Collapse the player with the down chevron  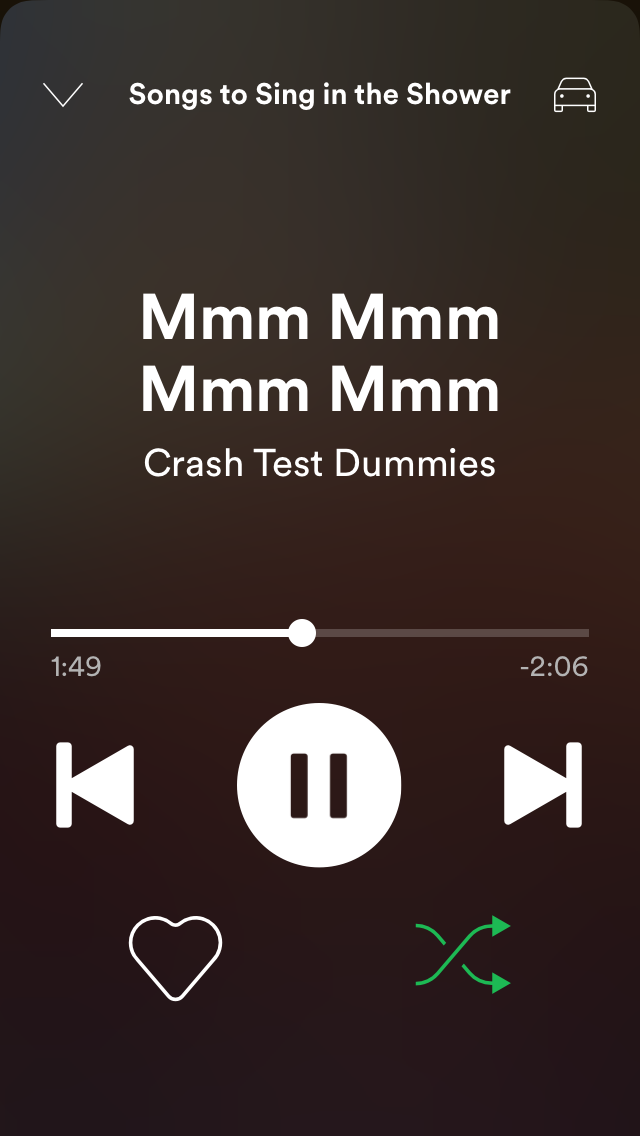coord(63,95)
